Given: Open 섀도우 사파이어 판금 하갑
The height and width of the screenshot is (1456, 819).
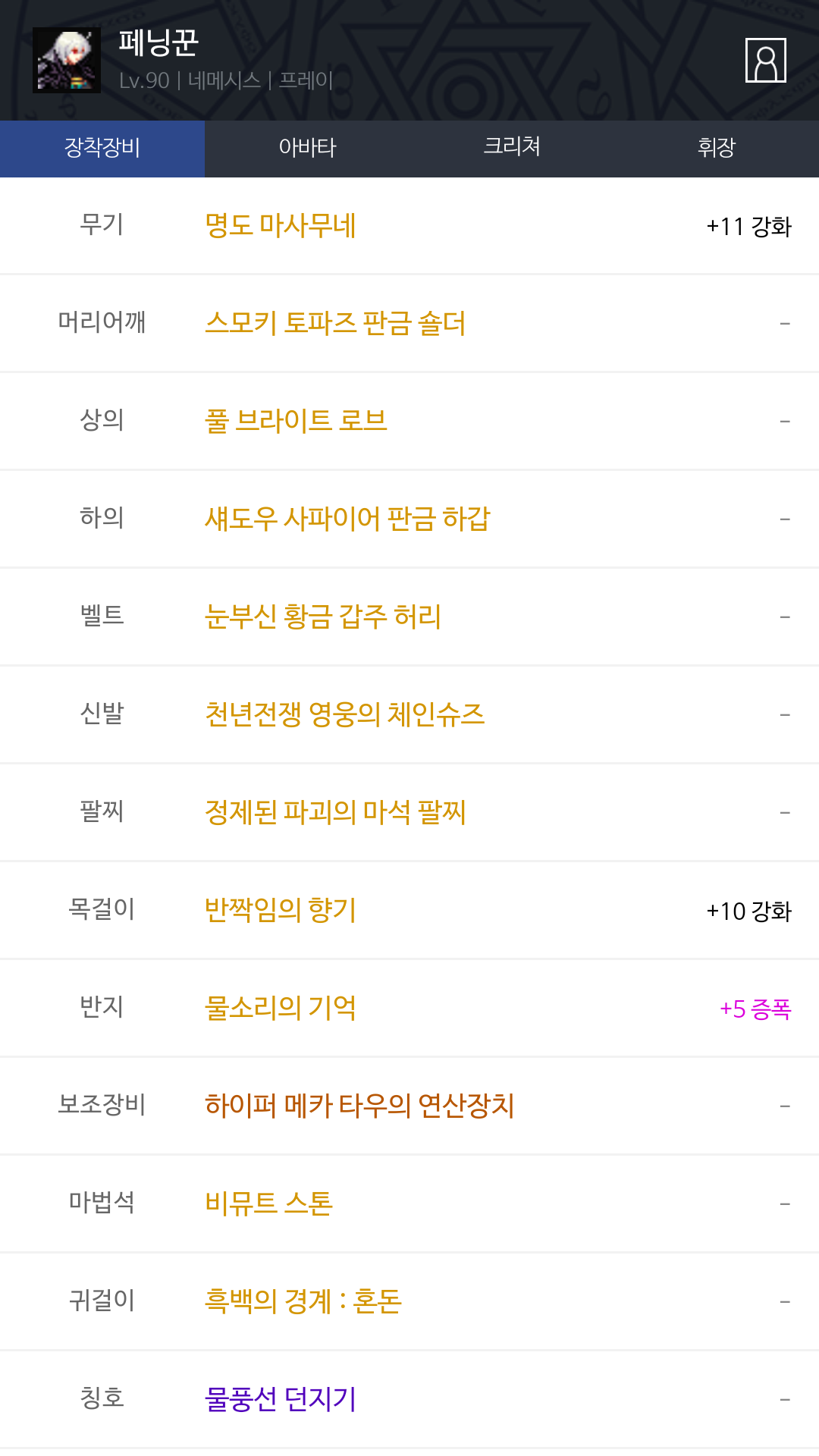Looking at the screenshot, I should point(347,519).
